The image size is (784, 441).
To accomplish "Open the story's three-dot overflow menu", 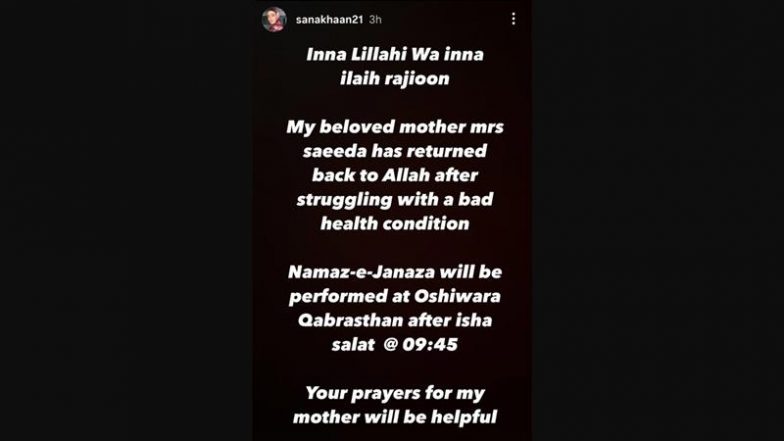I will 513,19.
